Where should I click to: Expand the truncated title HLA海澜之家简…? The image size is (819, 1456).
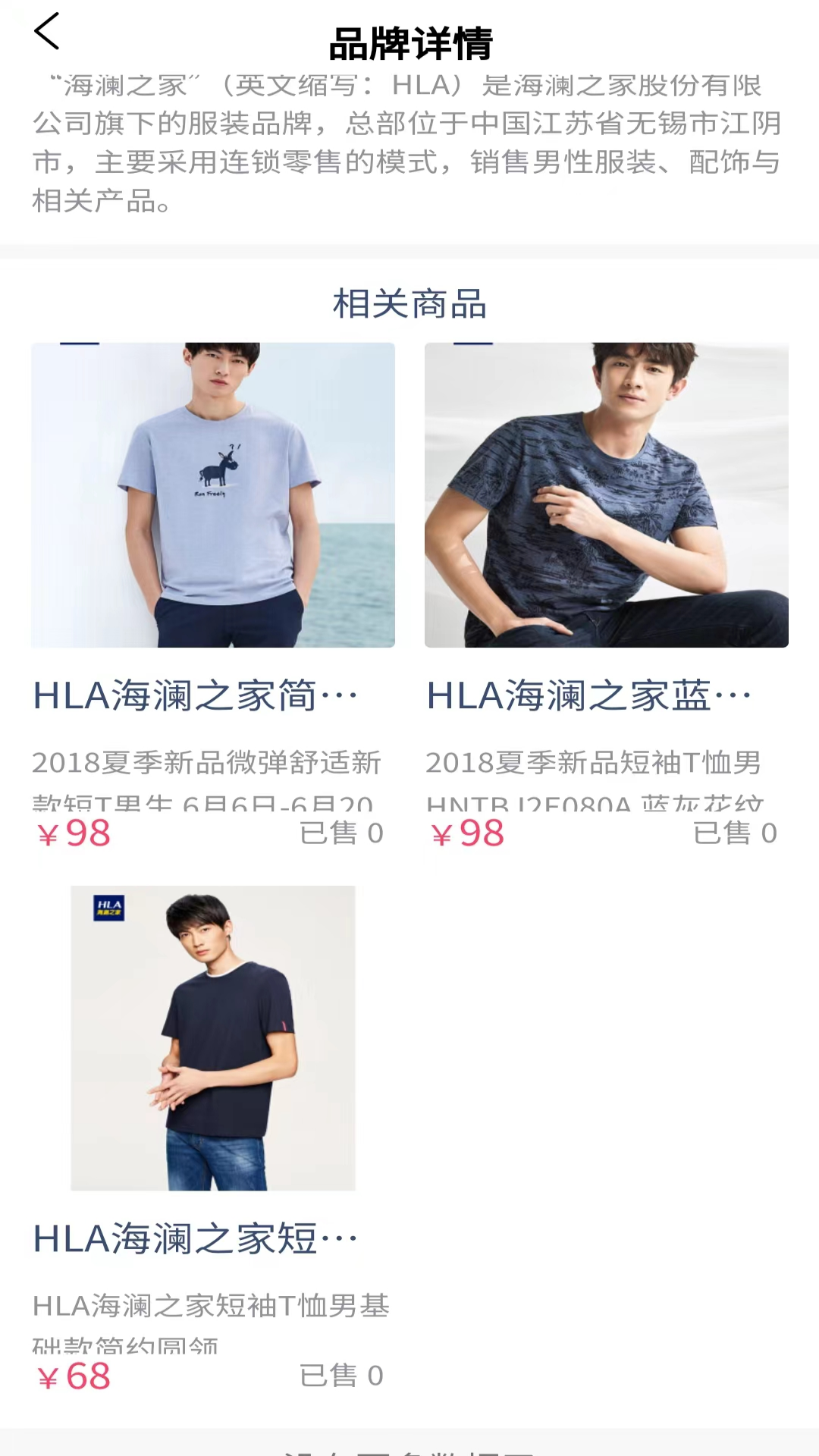click(x=196, y=694)
